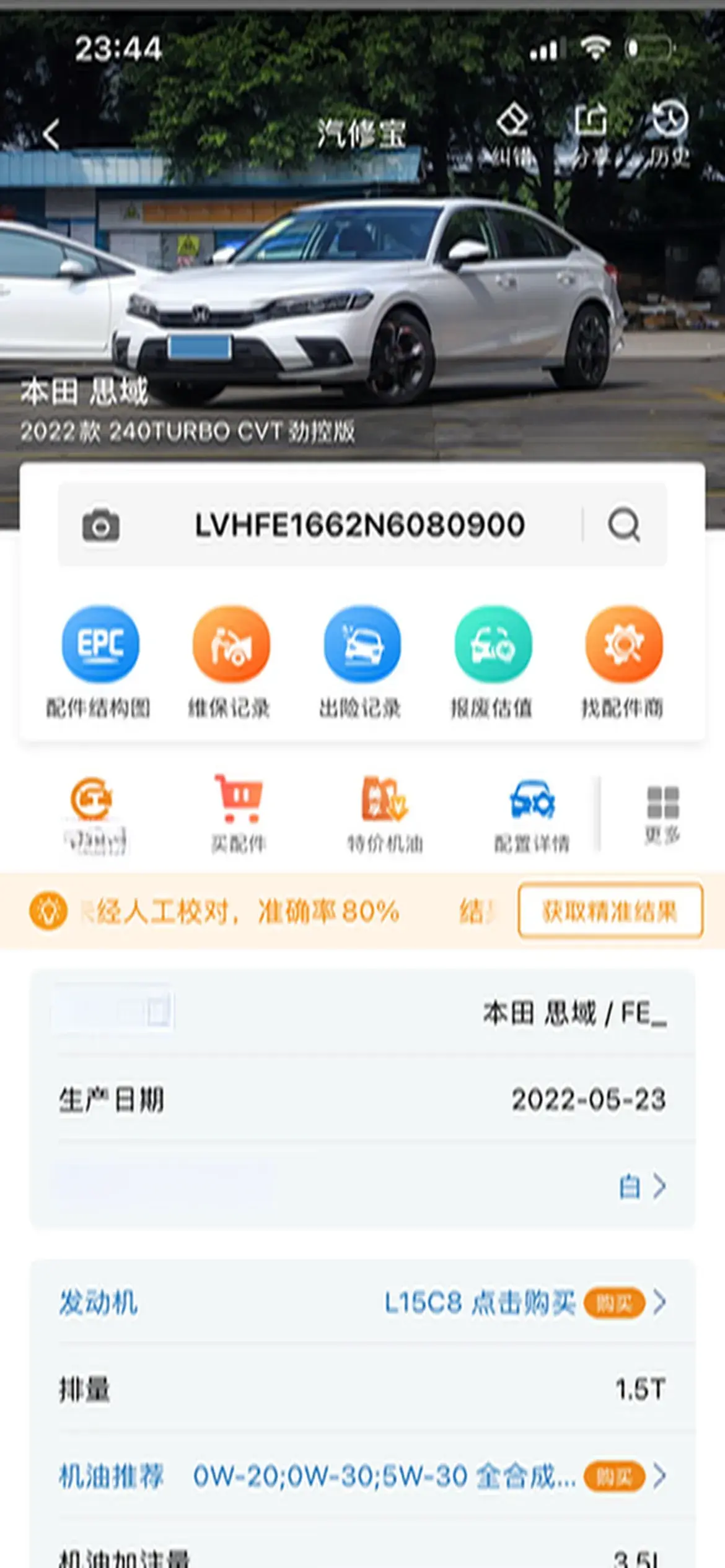Share this vehicle via 分享 icon
Viewport: 725px width, 1568px height.
click(x=590, y=132)
